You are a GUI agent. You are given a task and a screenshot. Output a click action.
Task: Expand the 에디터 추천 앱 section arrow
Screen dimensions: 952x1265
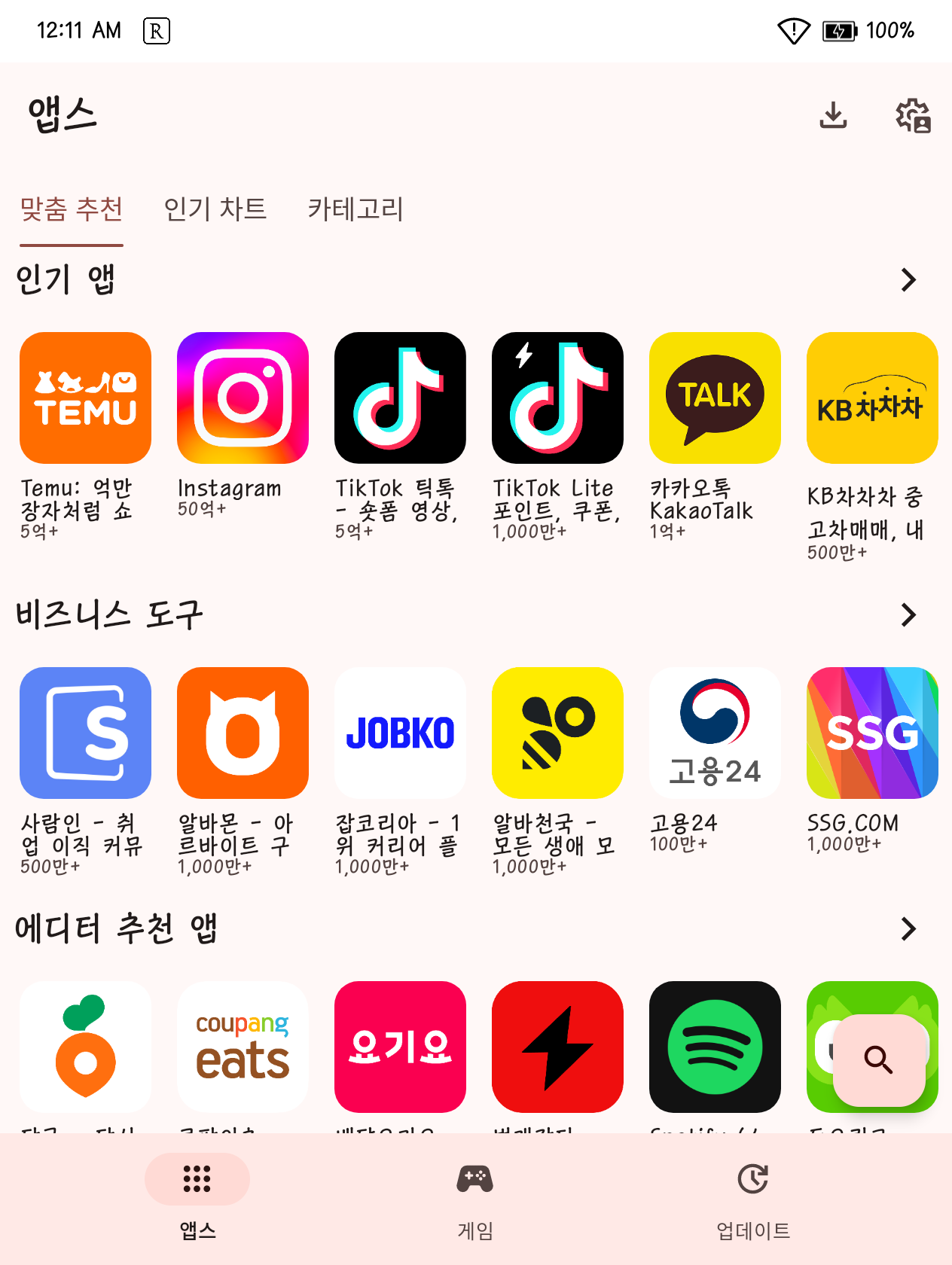click(908, 928)
